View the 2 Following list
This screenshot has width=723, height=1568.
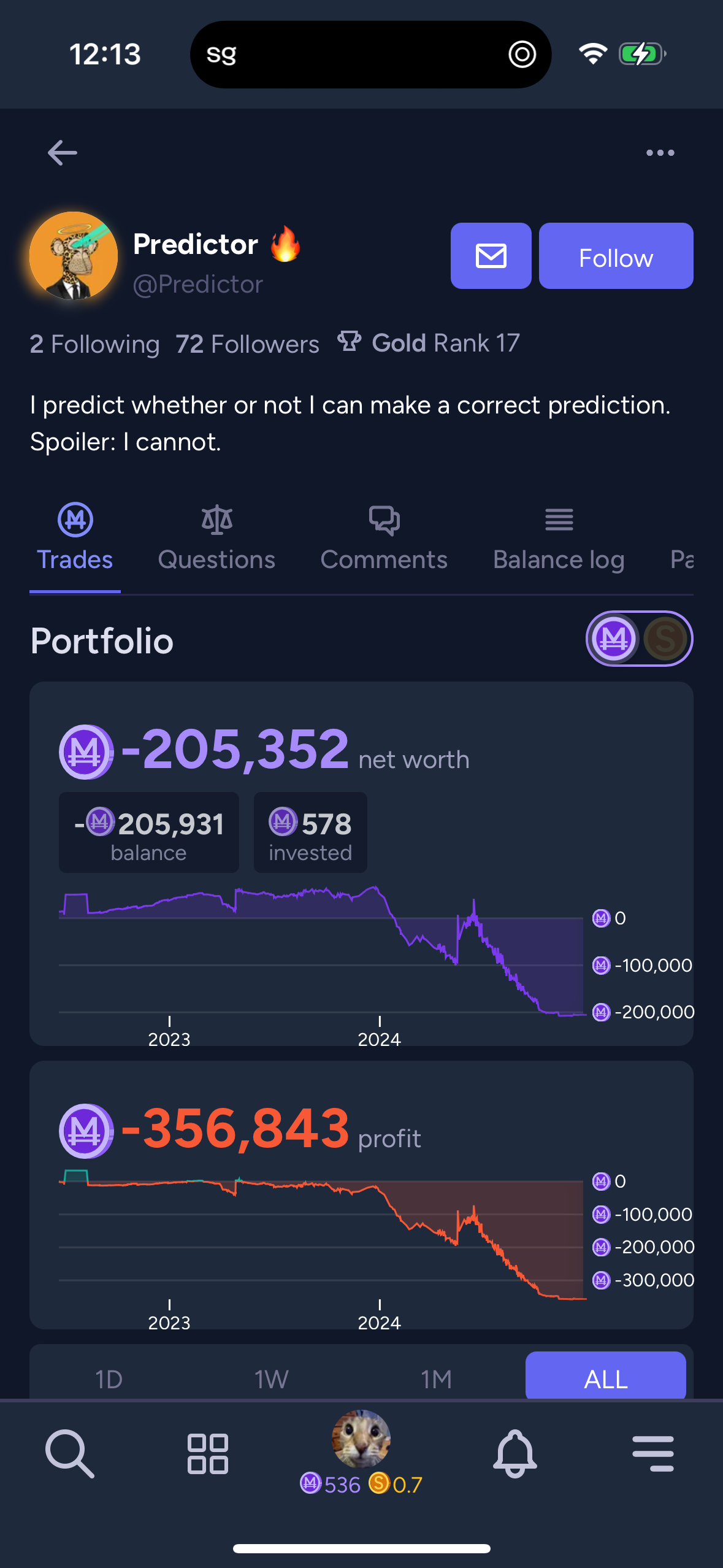(94, 344)
